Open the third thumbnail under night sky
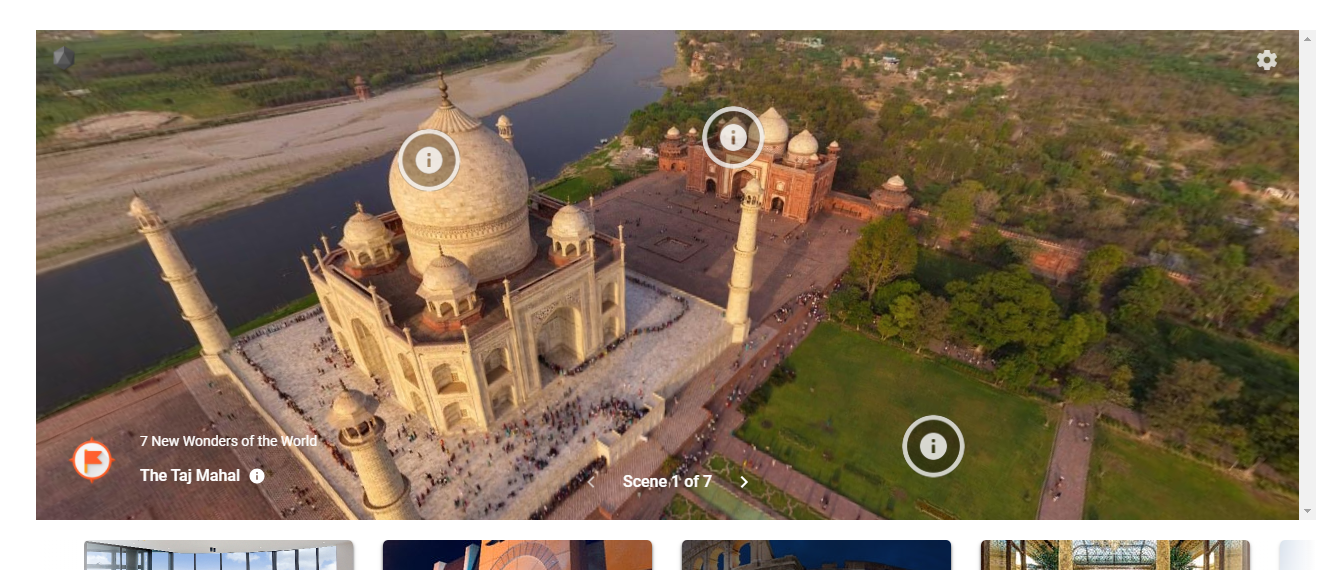The width and height of the screenshot is (1333, 570). (816, 555)
